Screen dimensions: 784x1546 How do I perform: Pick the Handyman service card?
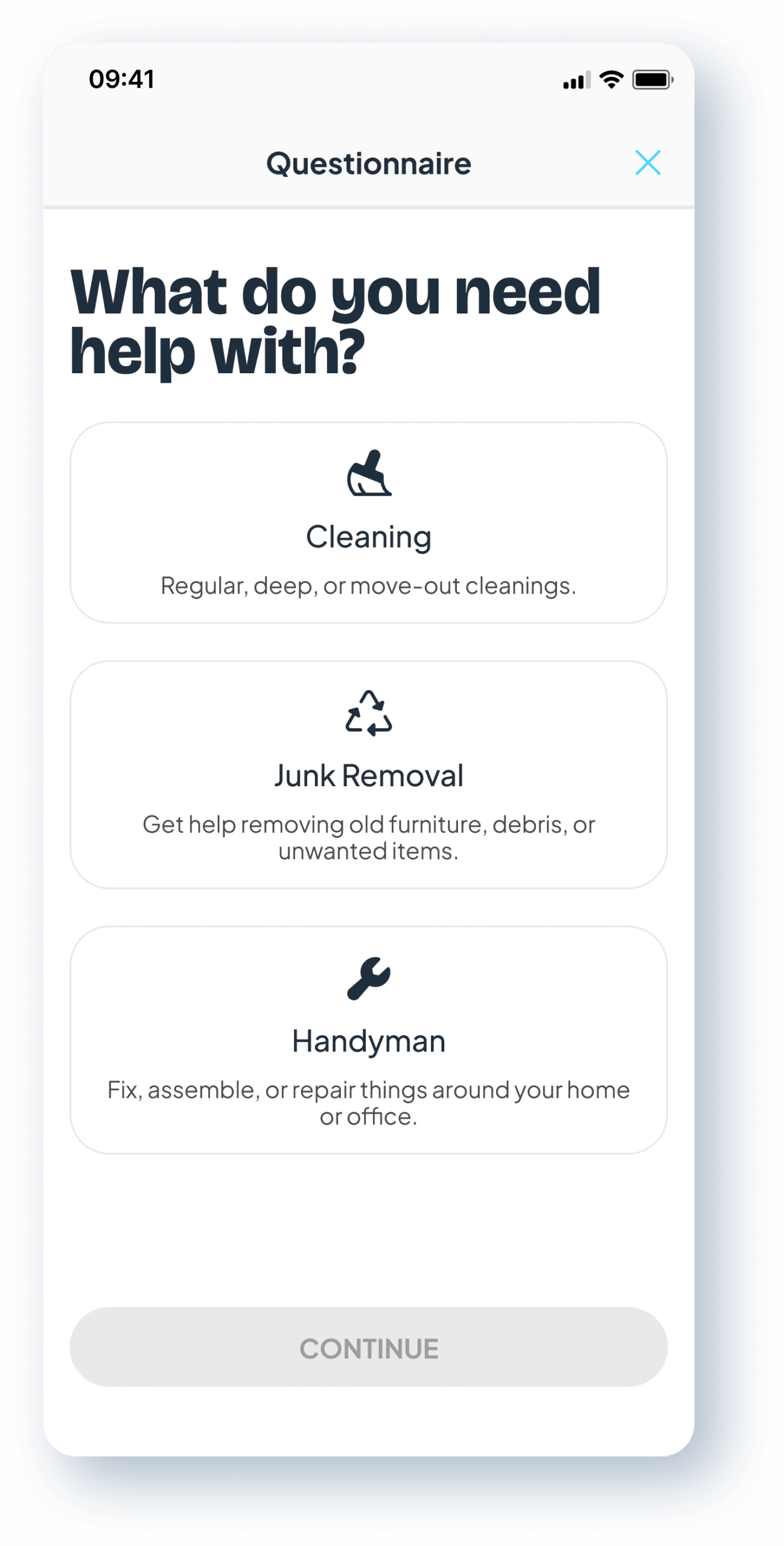point(368,1040)
